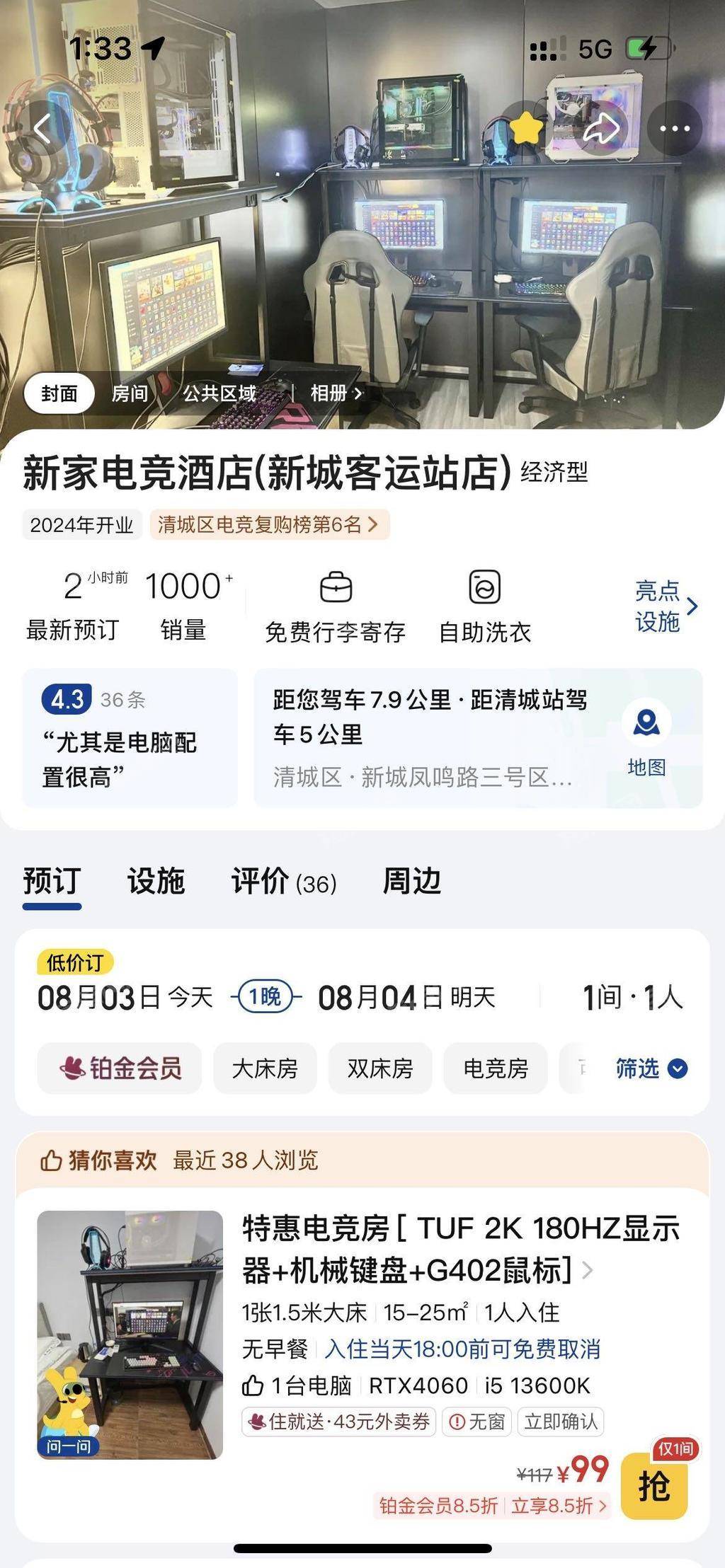Switch to the 评价 (36) tab

(x=283, y=882)
